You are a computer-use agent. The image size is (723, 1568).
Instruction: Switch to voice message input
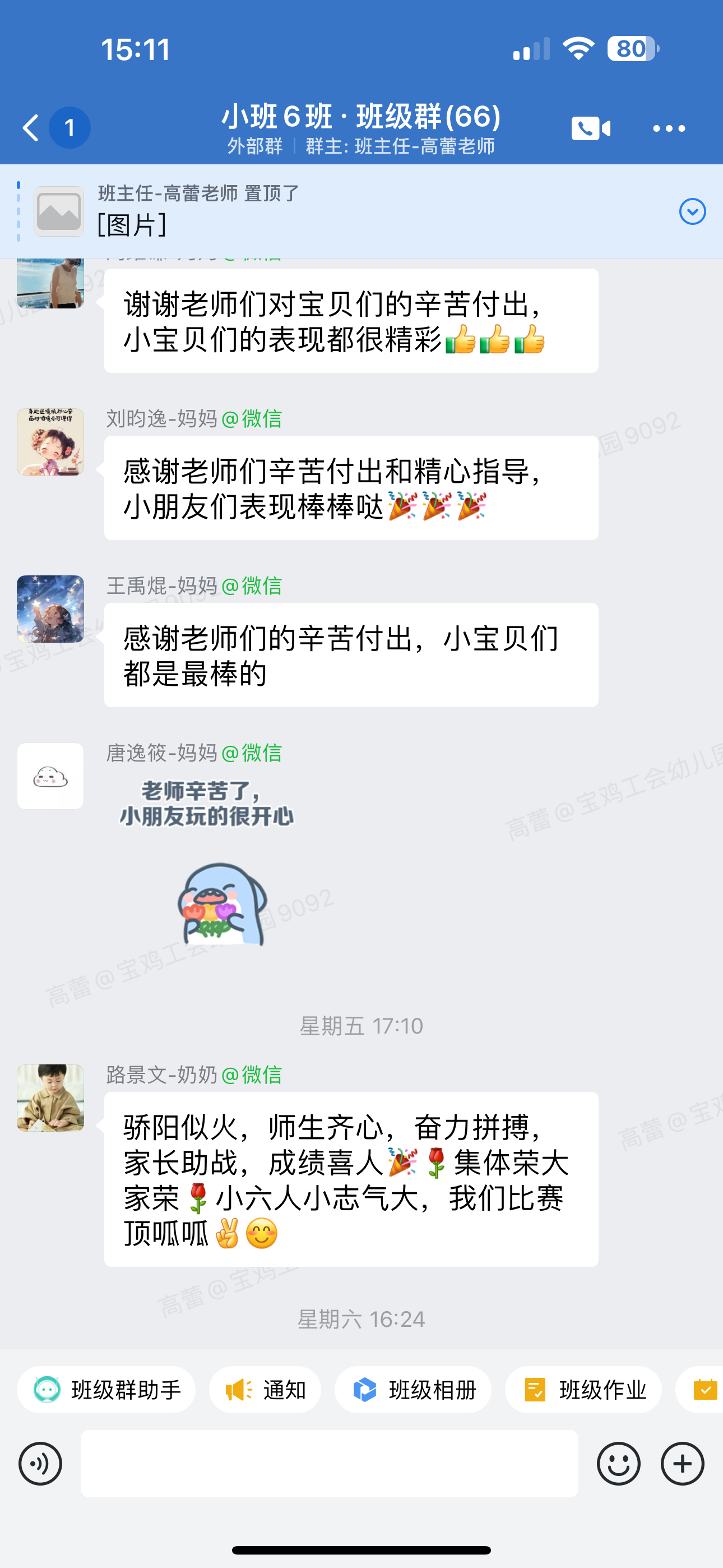tap(40, 1463)
